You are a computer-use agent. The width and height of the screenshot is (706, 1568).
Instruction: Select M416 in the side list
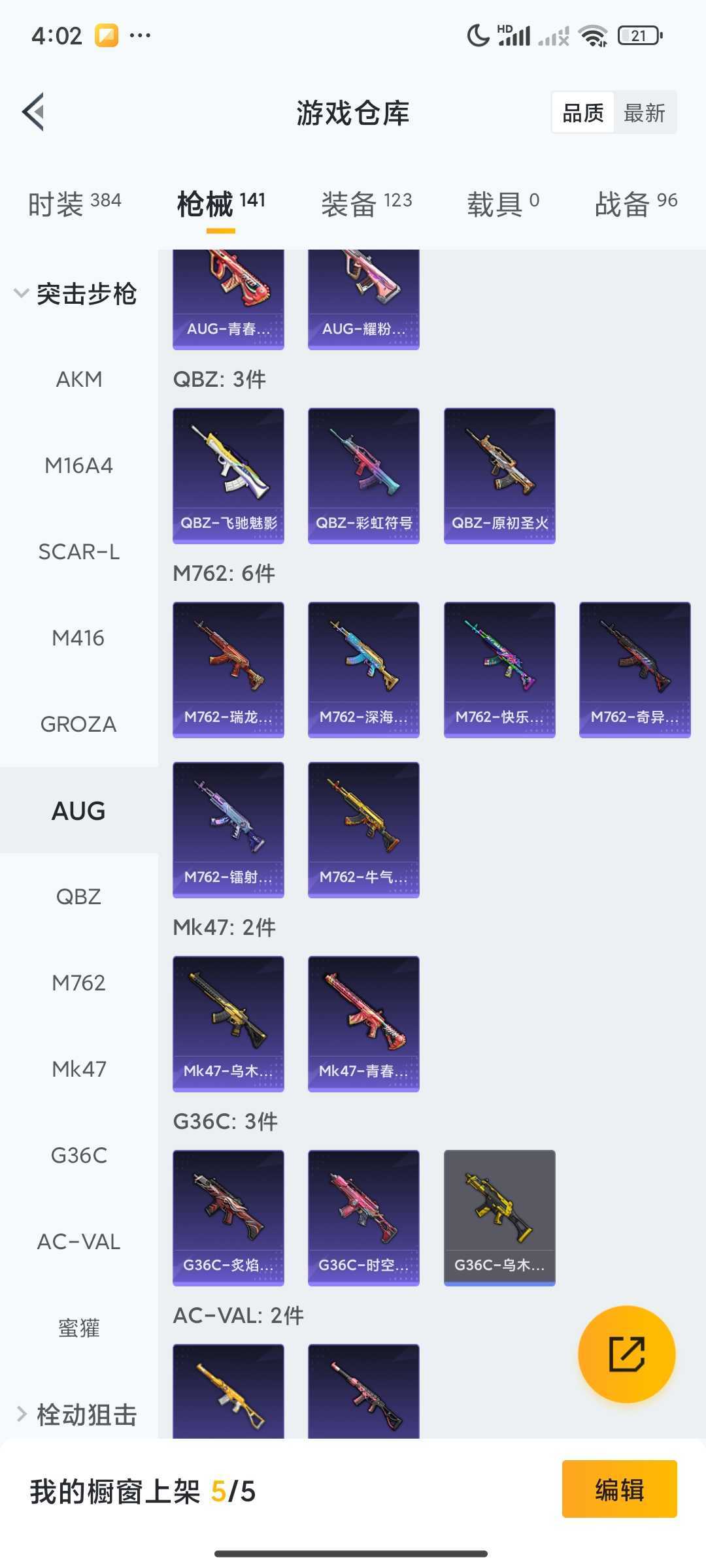click(x=79, y=638)
